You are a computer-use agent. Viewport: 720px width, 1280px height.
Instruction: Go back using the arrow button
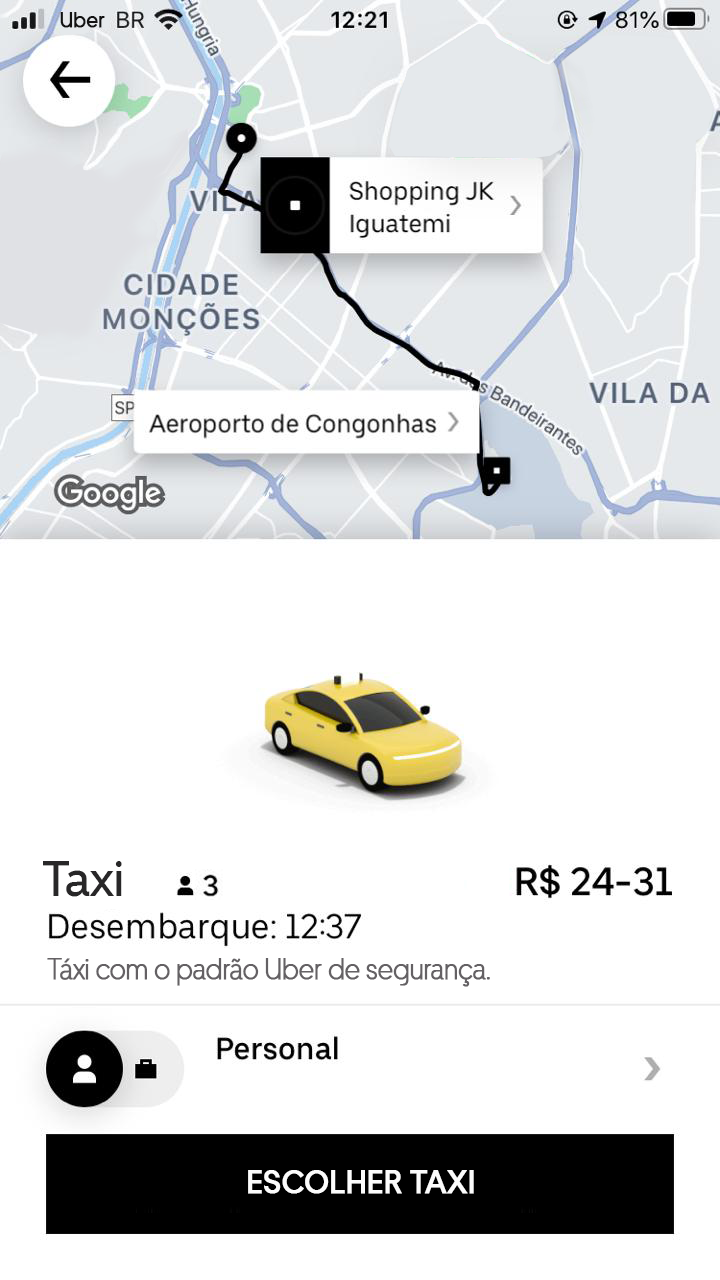pyautogui.click(x=69, y=80)
